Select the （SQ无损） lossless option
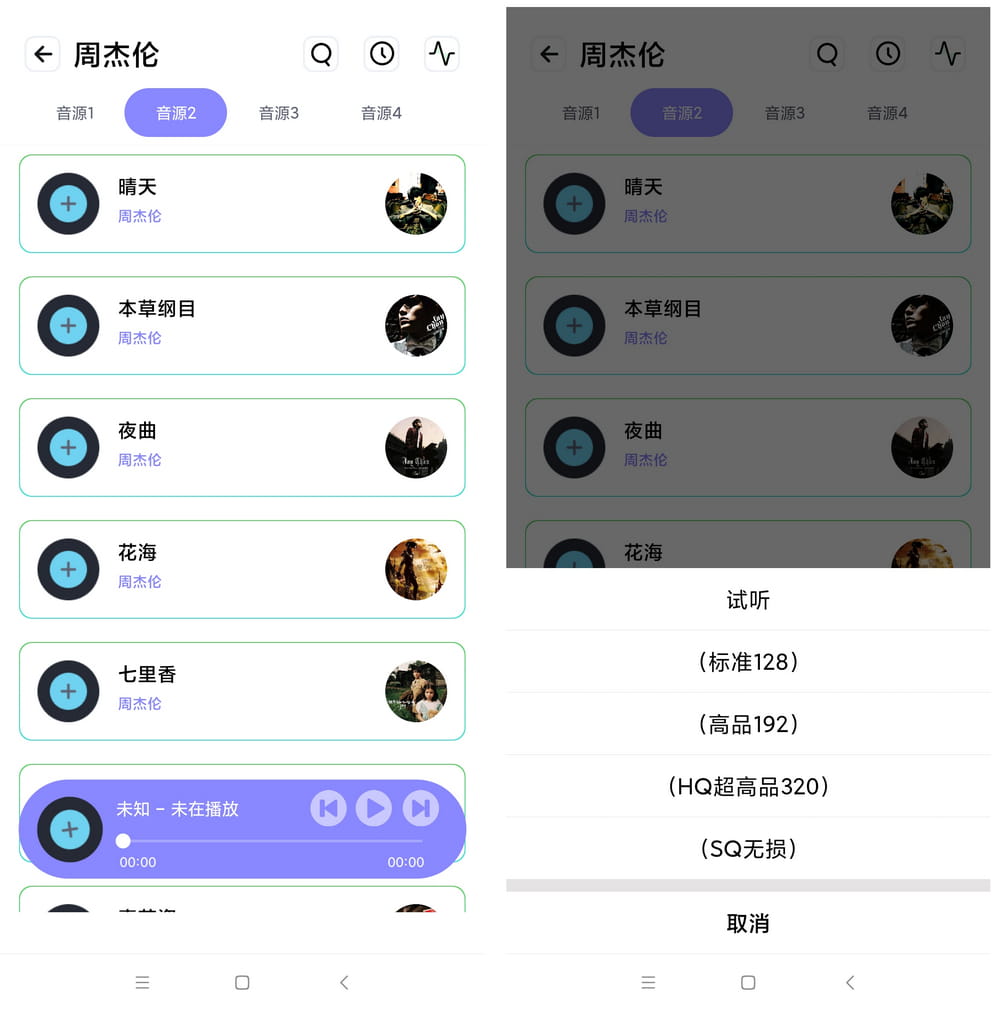 pyautogui.click(x=747, y=848)
